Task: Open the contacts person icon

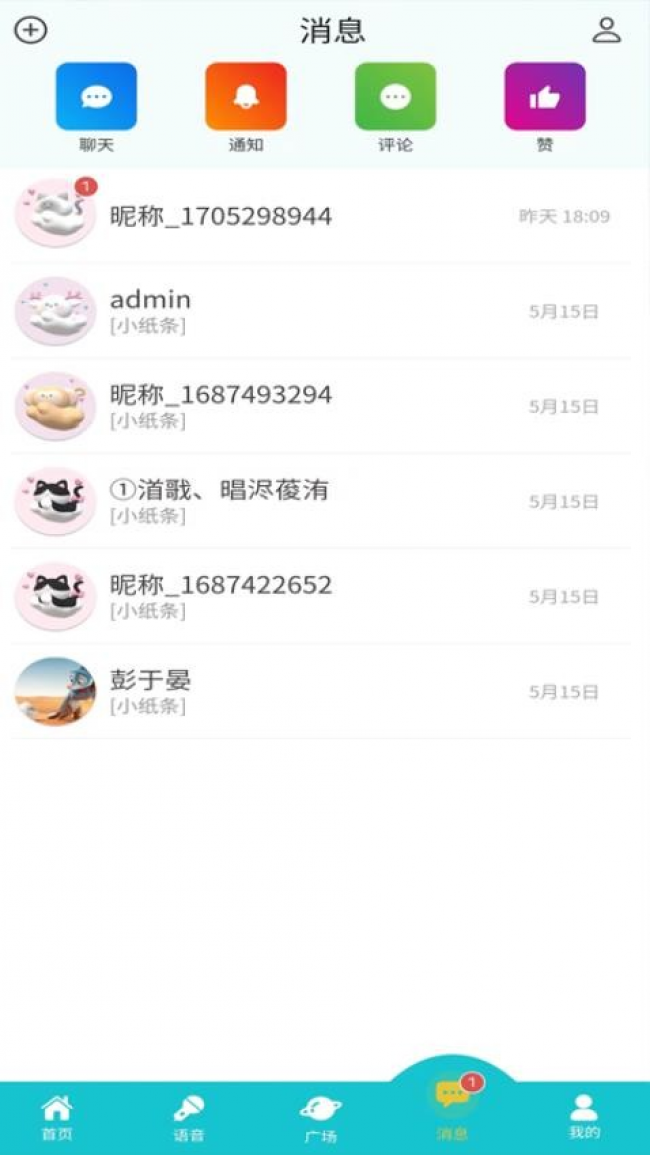Action: tap(606, 31)
